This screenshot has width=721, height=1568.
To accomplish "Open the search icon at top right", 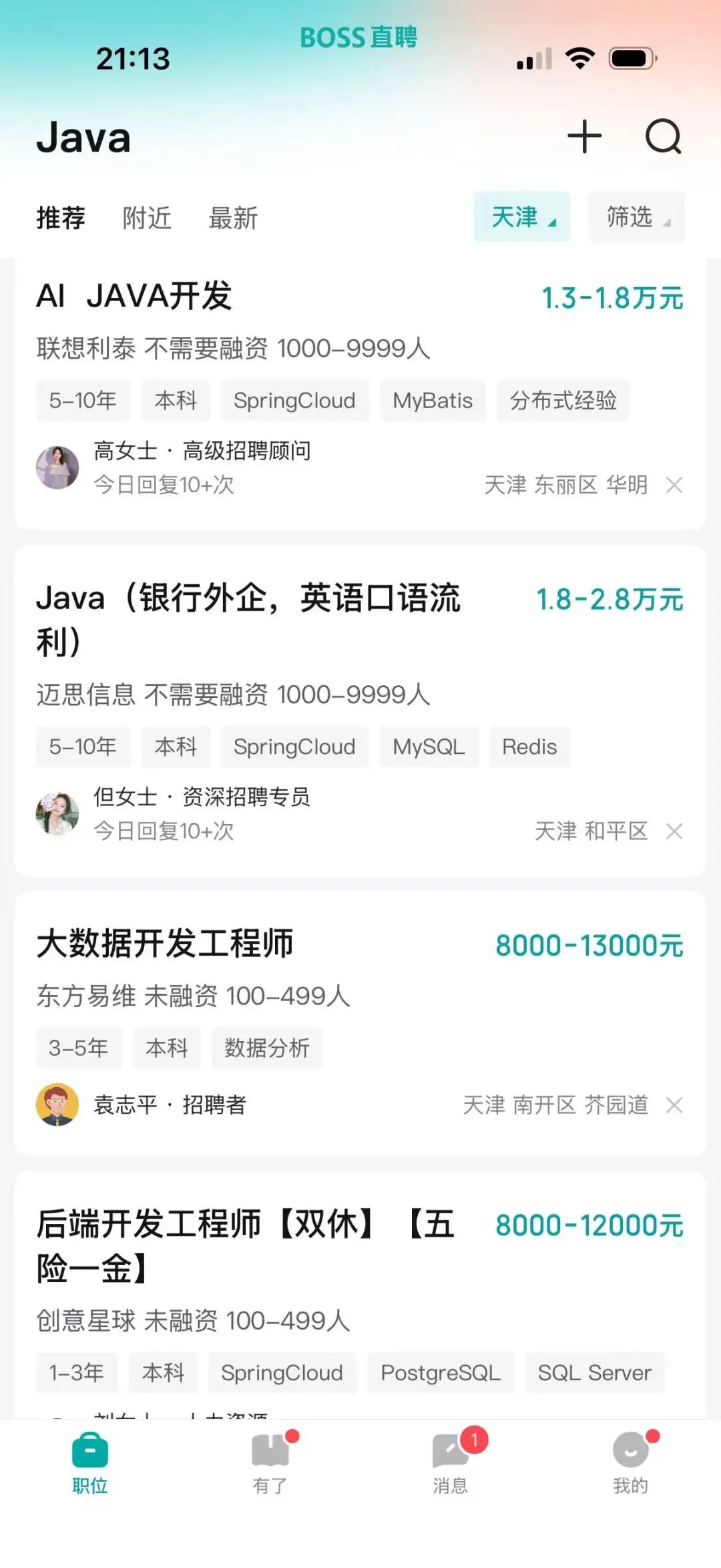I will click(x=663, y=137).
